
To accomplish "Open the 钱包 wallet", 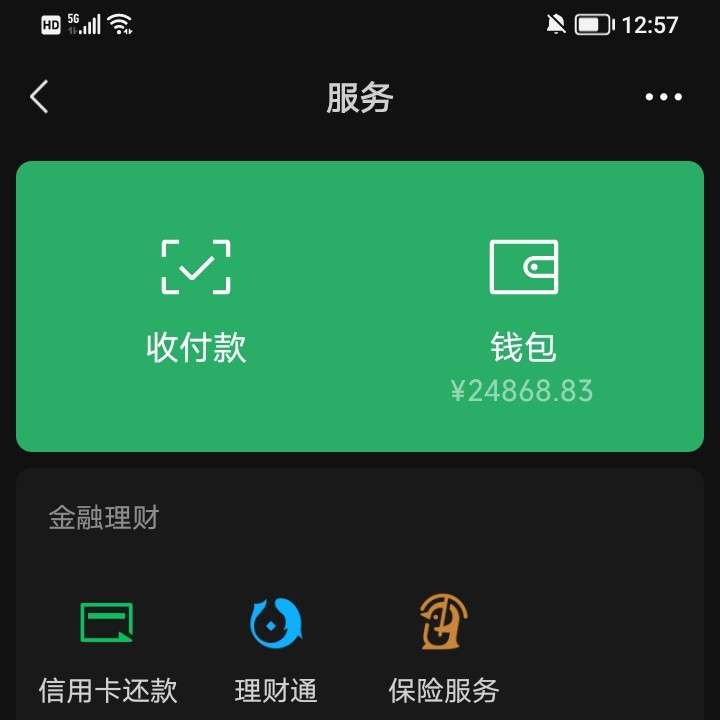I will 523,310.
